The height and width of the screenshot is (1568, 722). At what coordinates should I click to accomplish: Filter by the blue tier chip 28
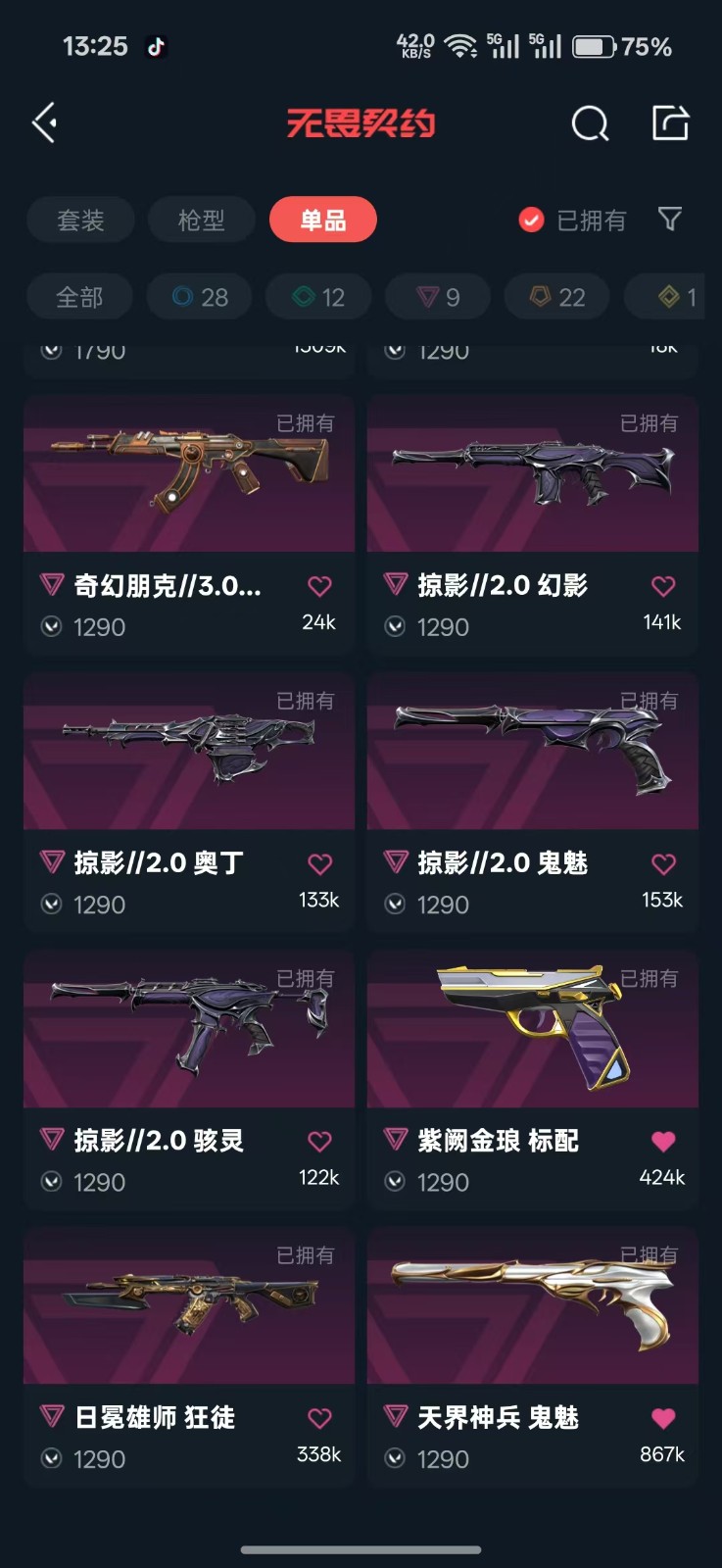[x=200, y=297]
